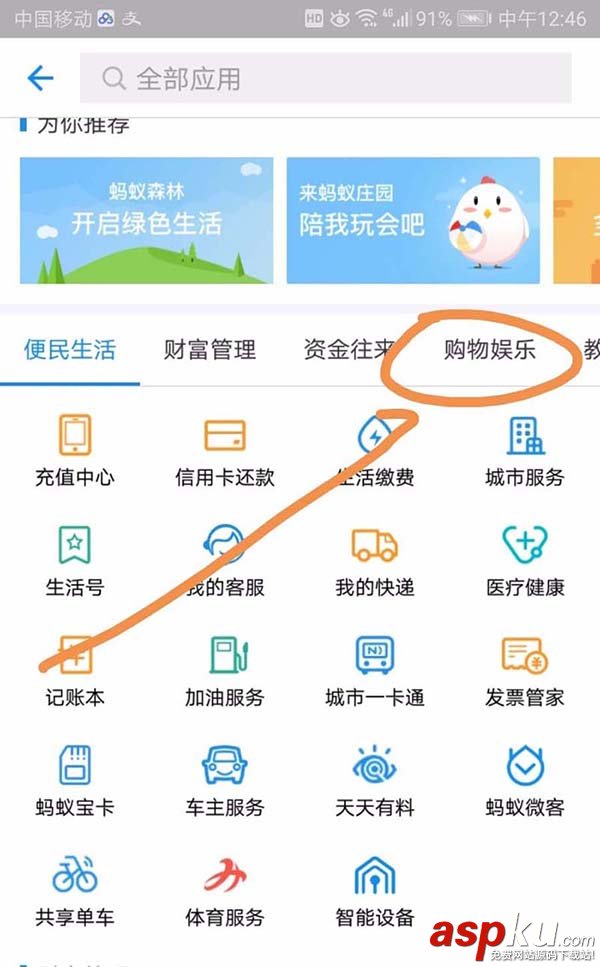Open 信用卡还款
Screen dimensions: 600x967
click(x=225, y=450)
